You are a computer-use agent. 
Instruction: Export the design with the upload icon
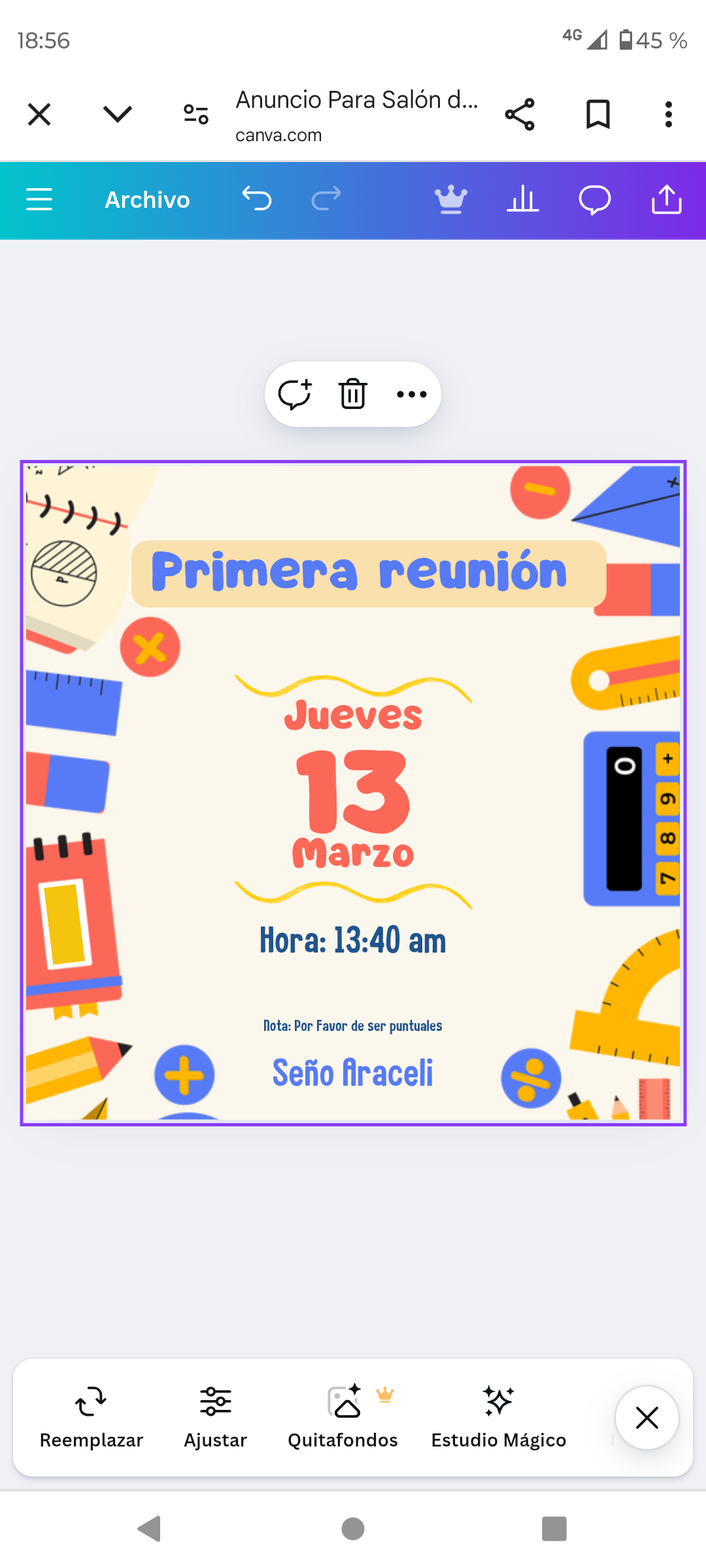tap(667, 199)
